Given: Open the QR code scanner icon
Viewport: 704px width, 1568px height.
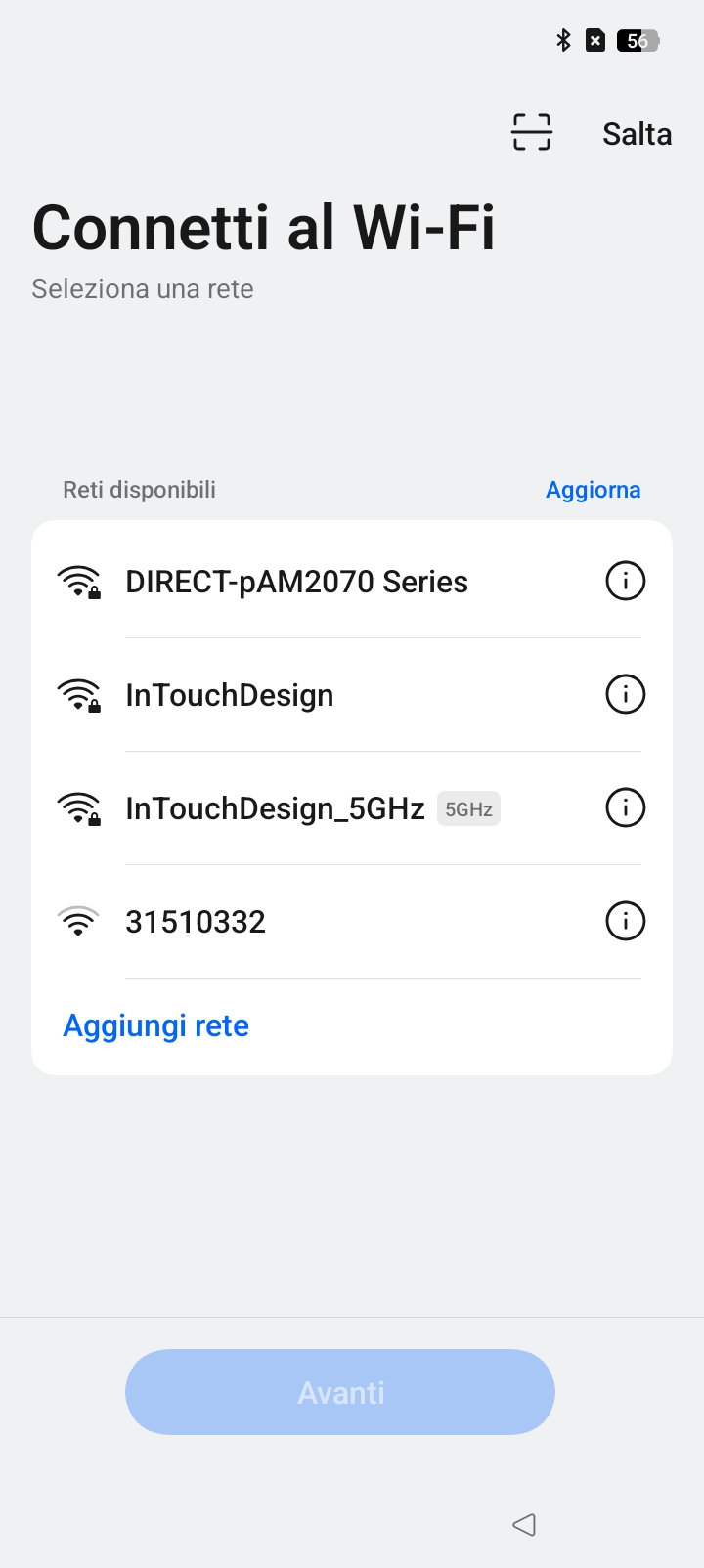Looking at the screenshot, I should click(532, 132).
